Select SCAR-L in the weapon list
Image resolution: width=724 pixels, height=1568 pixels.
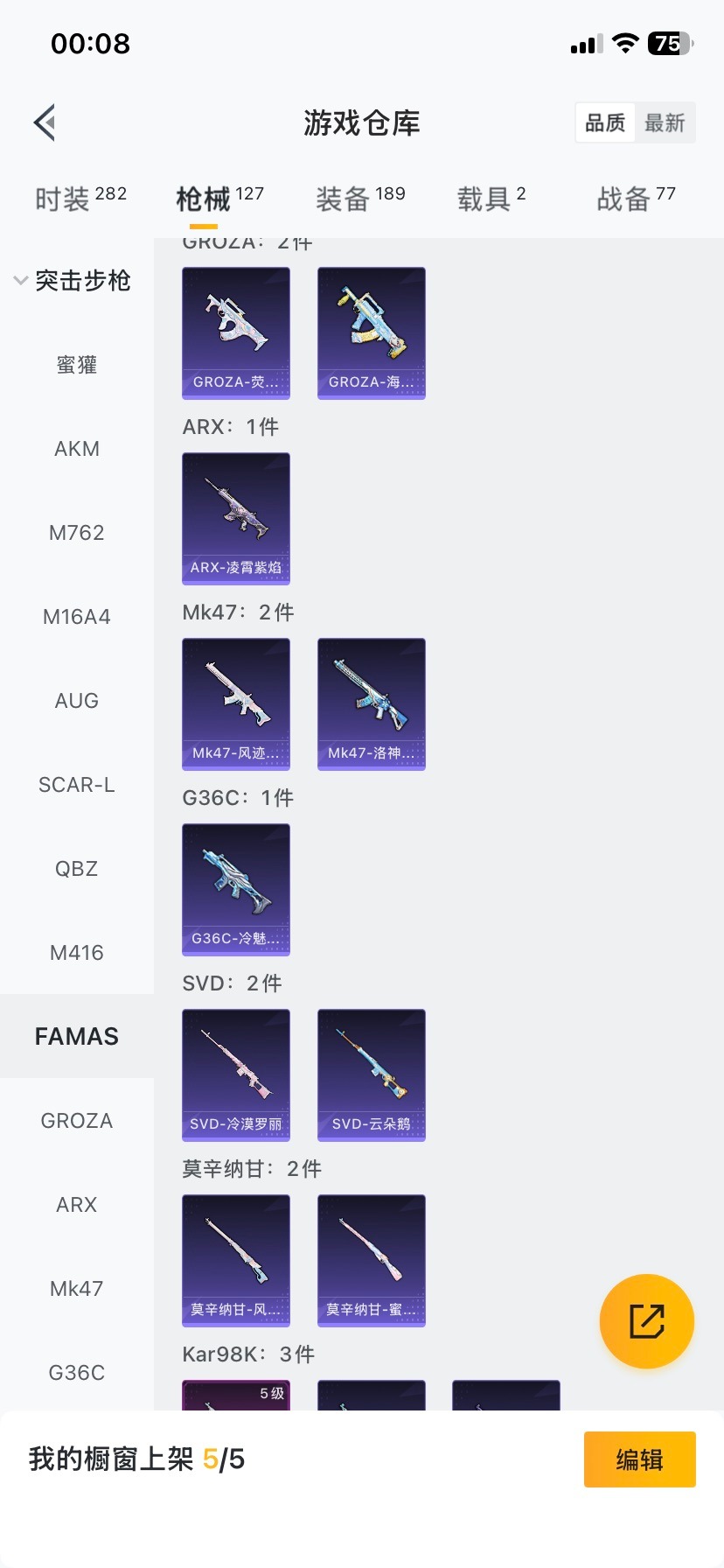77,785
